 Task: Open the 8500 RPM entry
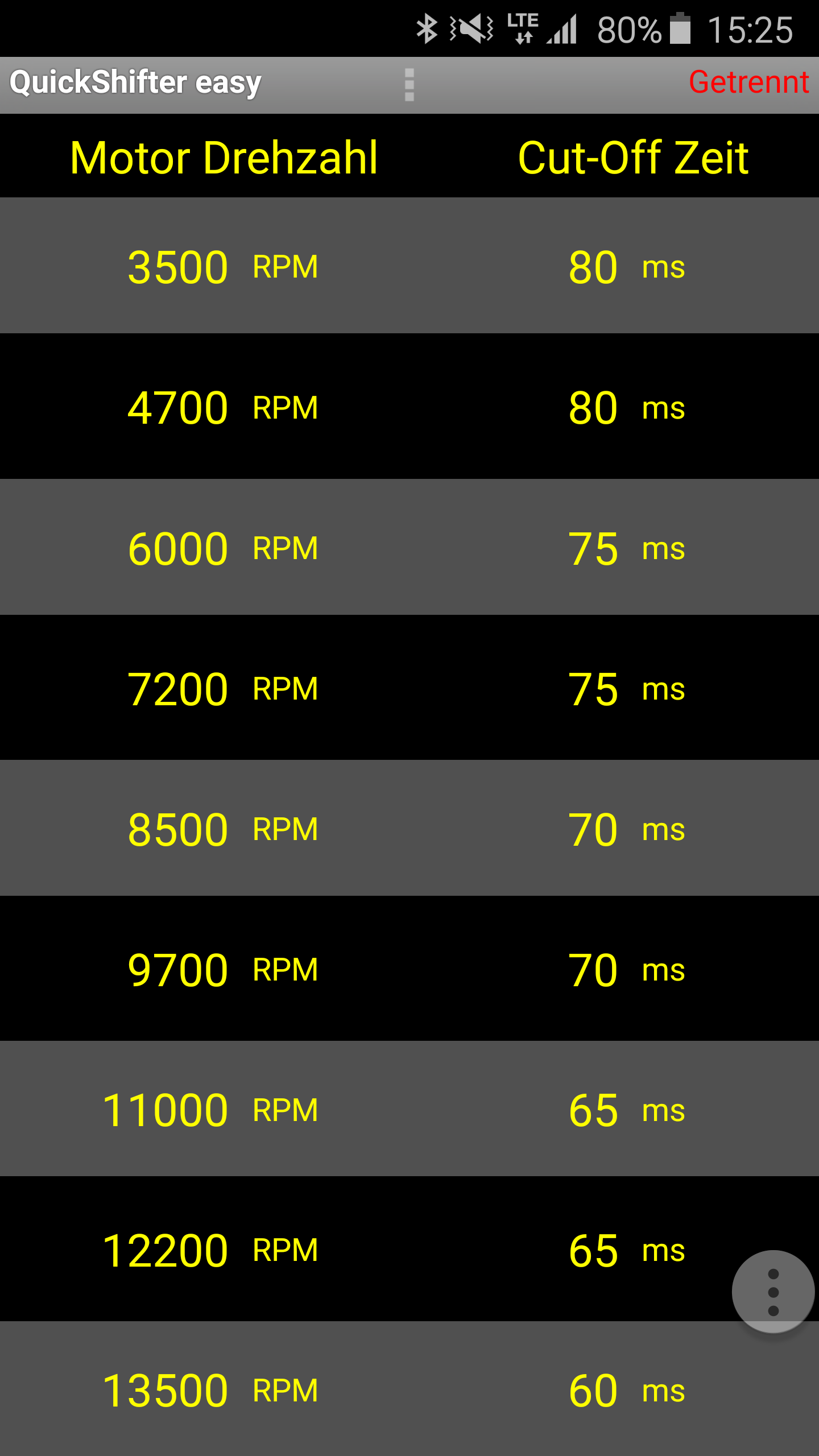click(409, 828)
